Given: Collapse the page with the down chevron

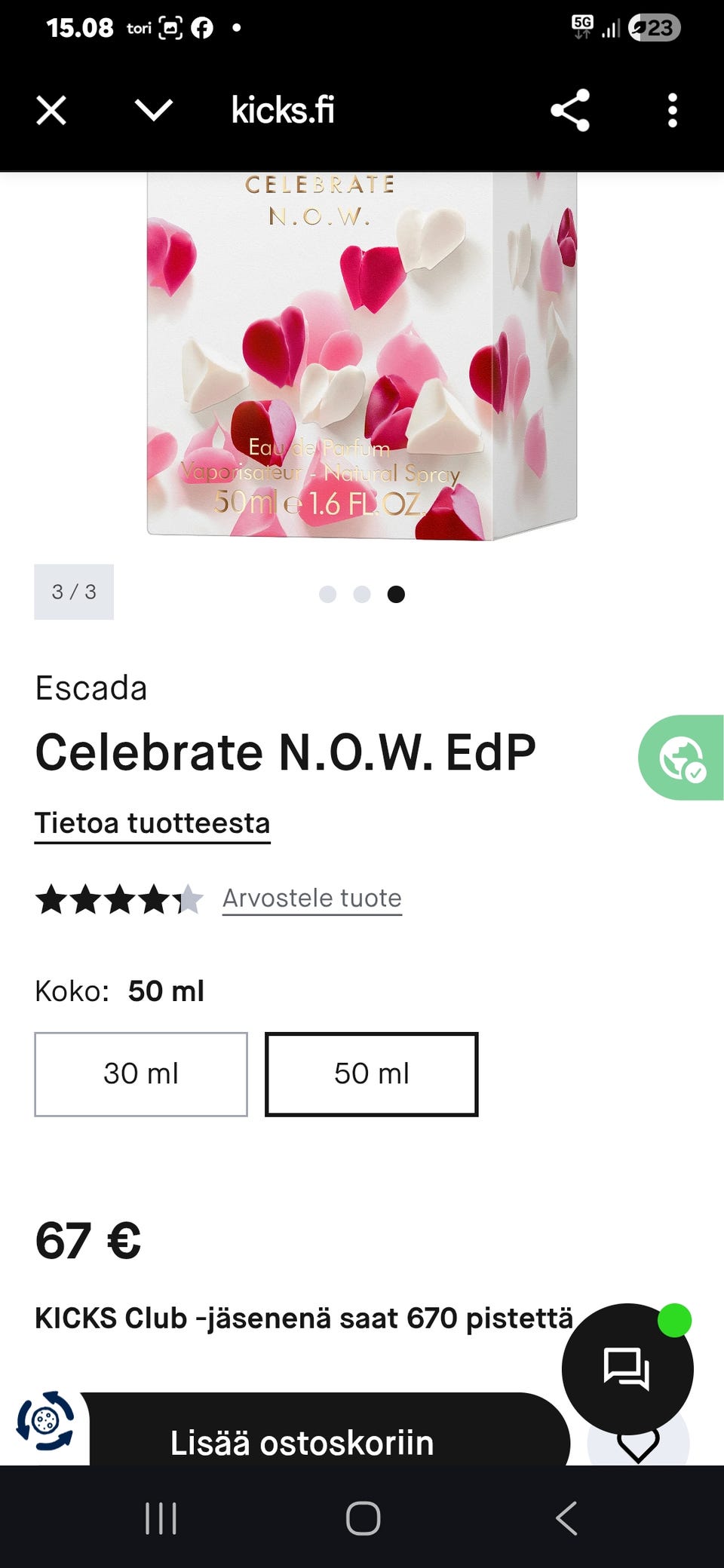Looking at the screenshot, I should 153,110.
